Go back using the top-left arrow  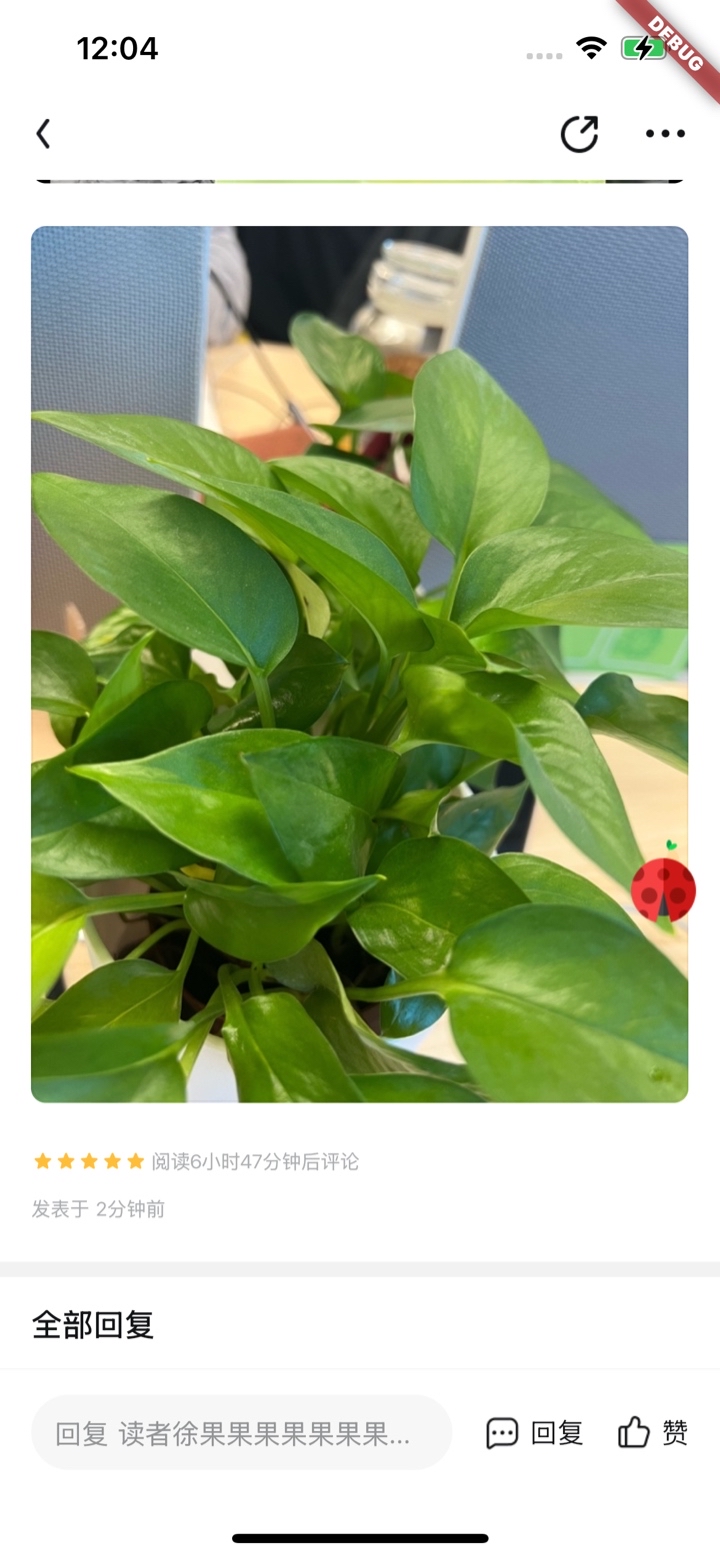coord(43,134)
